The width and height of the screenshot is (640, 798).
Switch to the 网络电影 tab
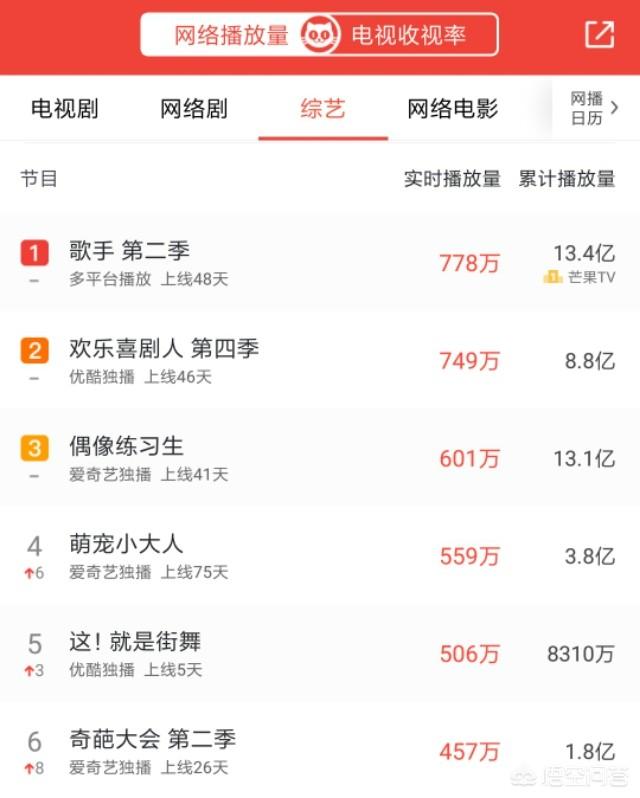tap(453, 109)
